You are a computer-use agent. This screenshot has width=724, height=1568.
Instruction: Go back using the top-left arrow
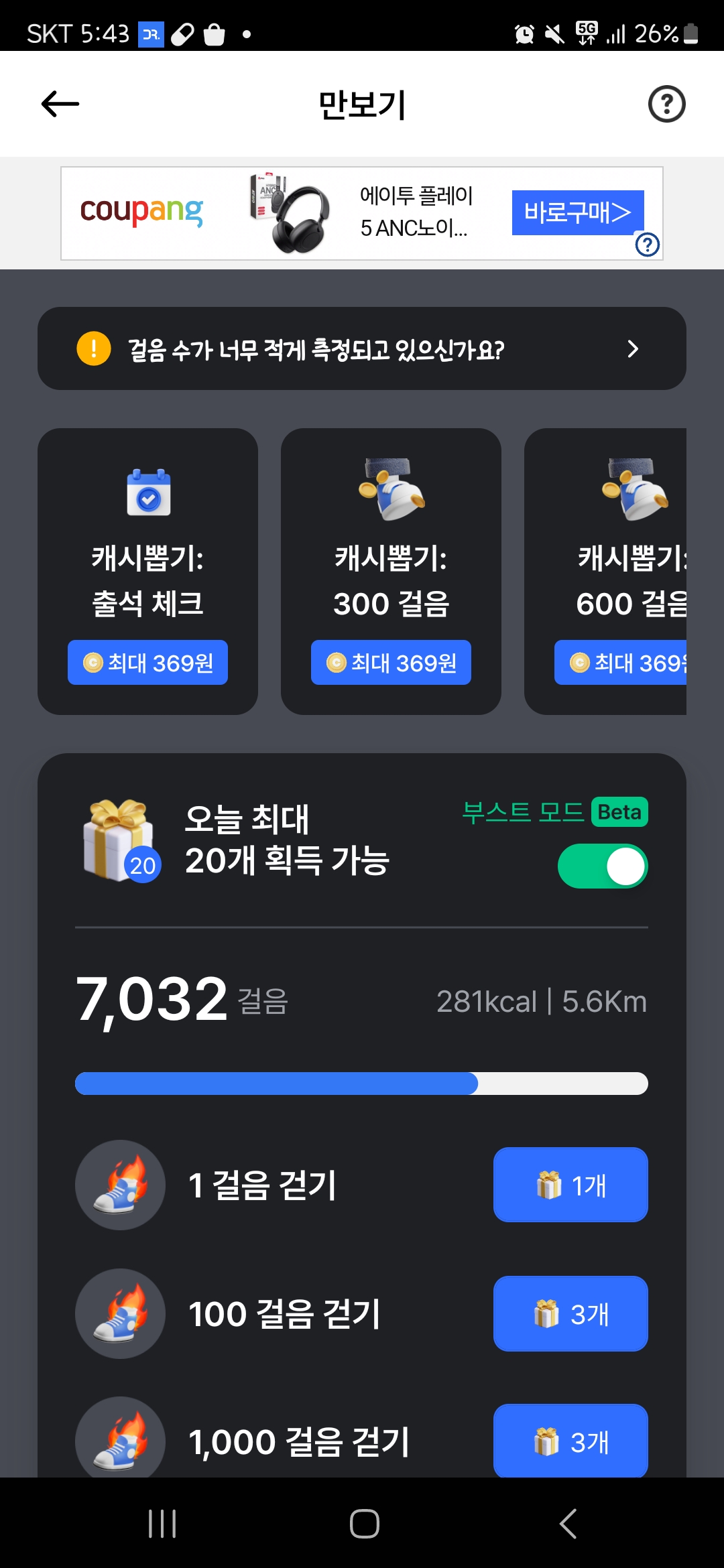click(x=60, y=104)
